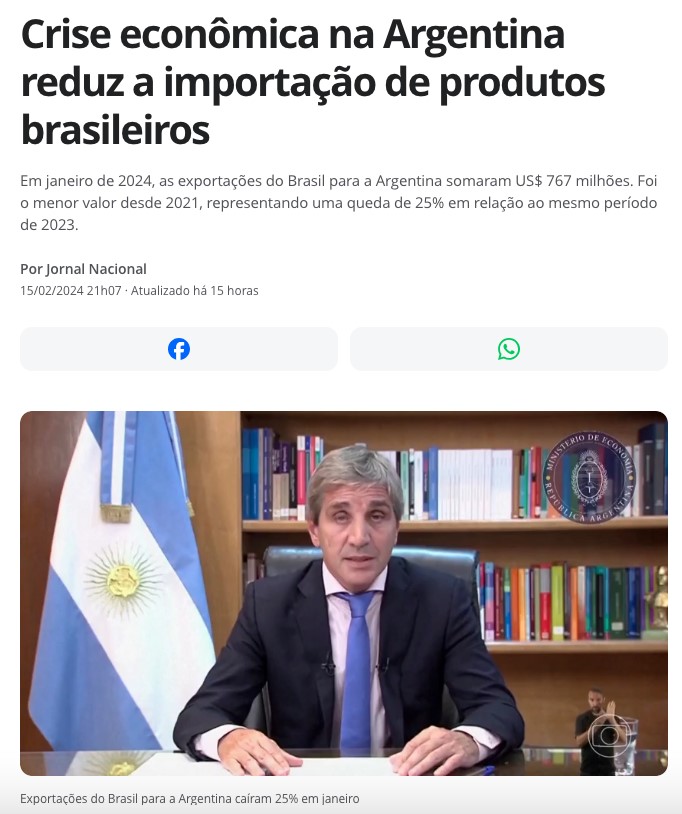
Task: Share the article via WhatsApp
Action: (x=509, y=349)
